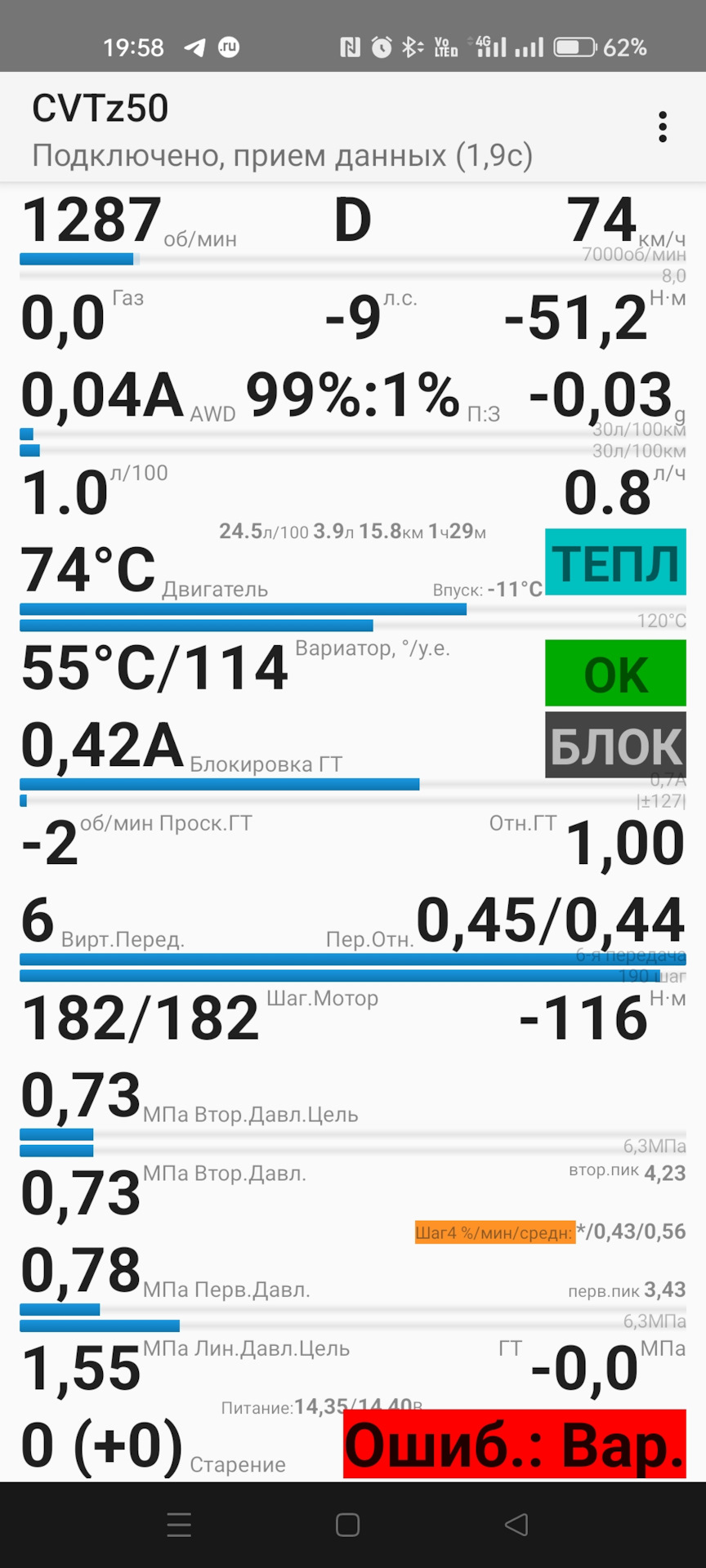The image size is (706, 1568).
Task: Go back using the system back button
Action: [516, 1525]
